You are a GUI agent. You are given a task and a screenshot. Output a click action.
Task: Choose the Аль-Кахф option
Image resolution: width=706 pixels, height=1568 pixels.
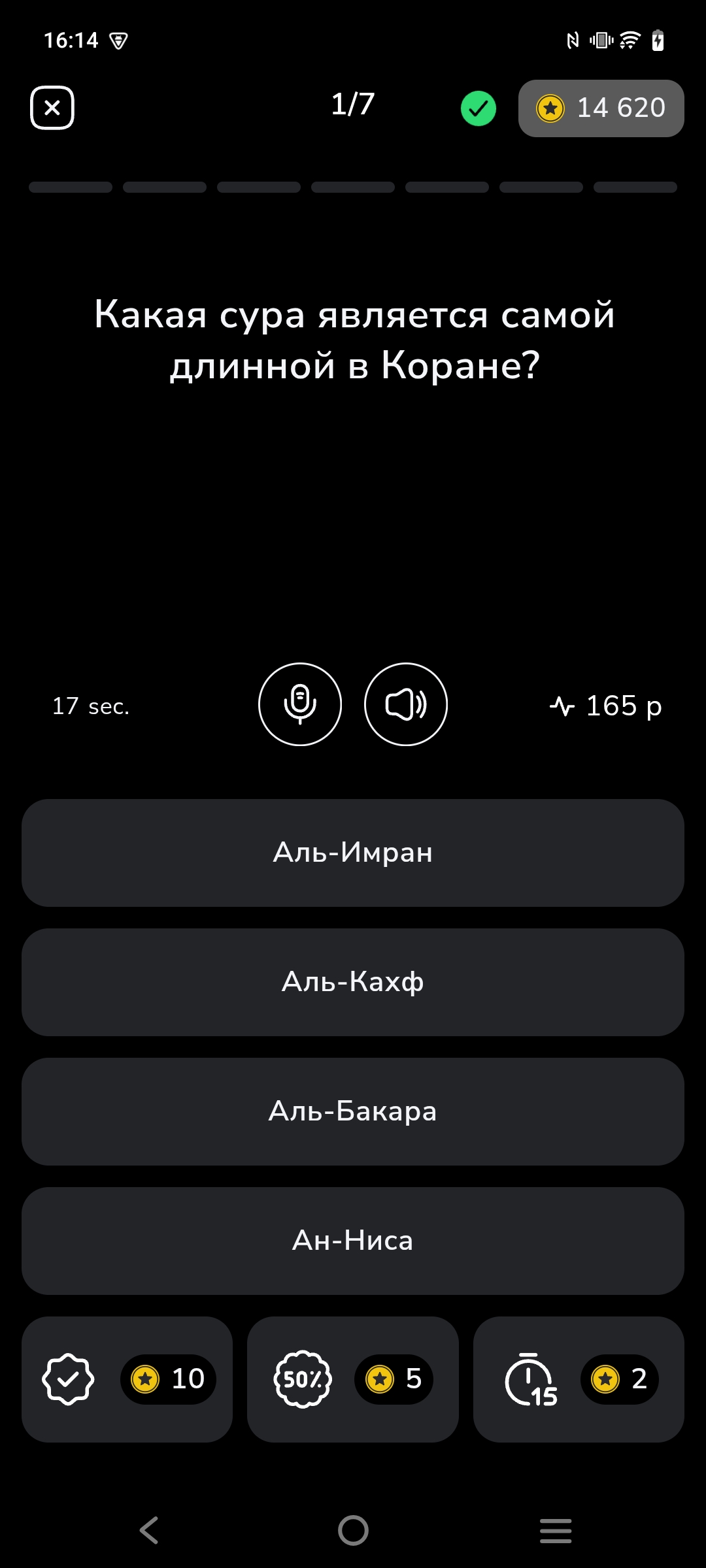click(353, 981)
